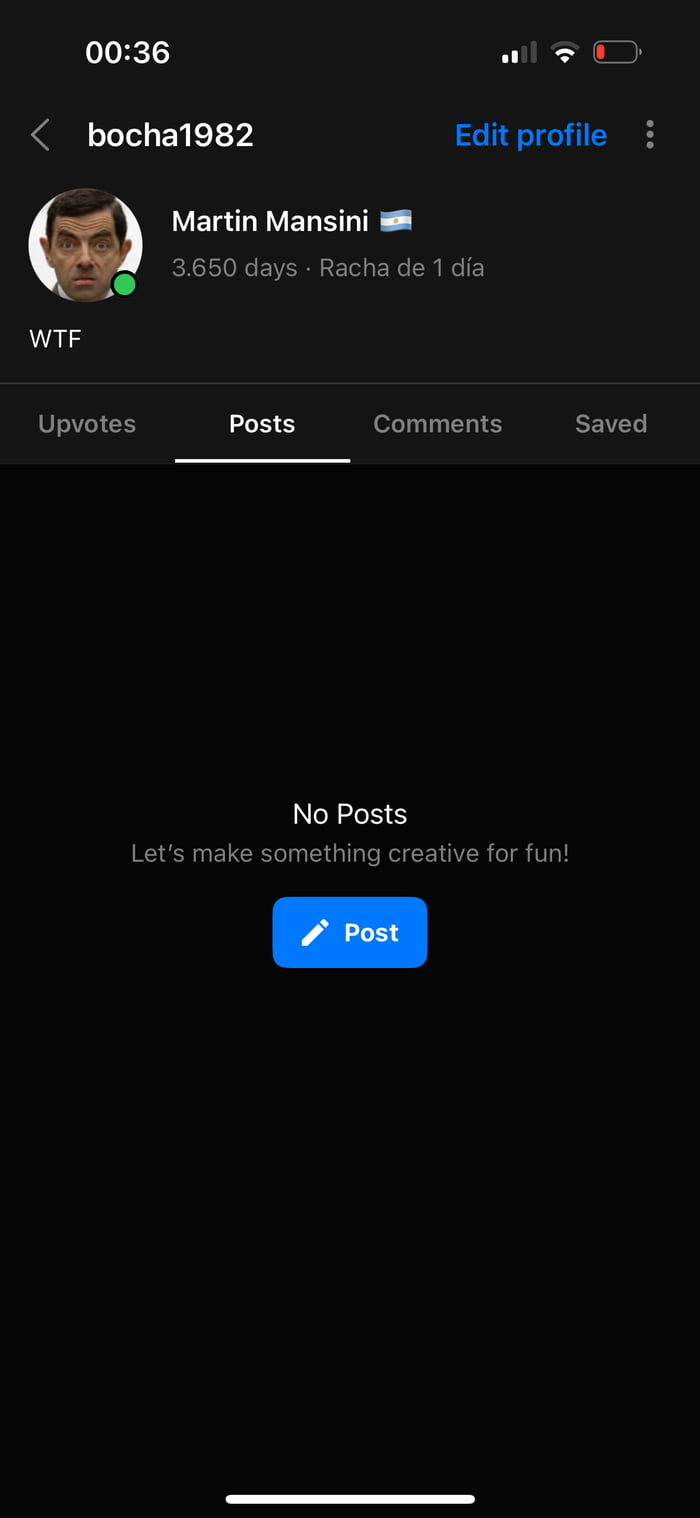Open the Comments tab
Viewport: 700px width, 1518px height.
click(x=437, y=424)
